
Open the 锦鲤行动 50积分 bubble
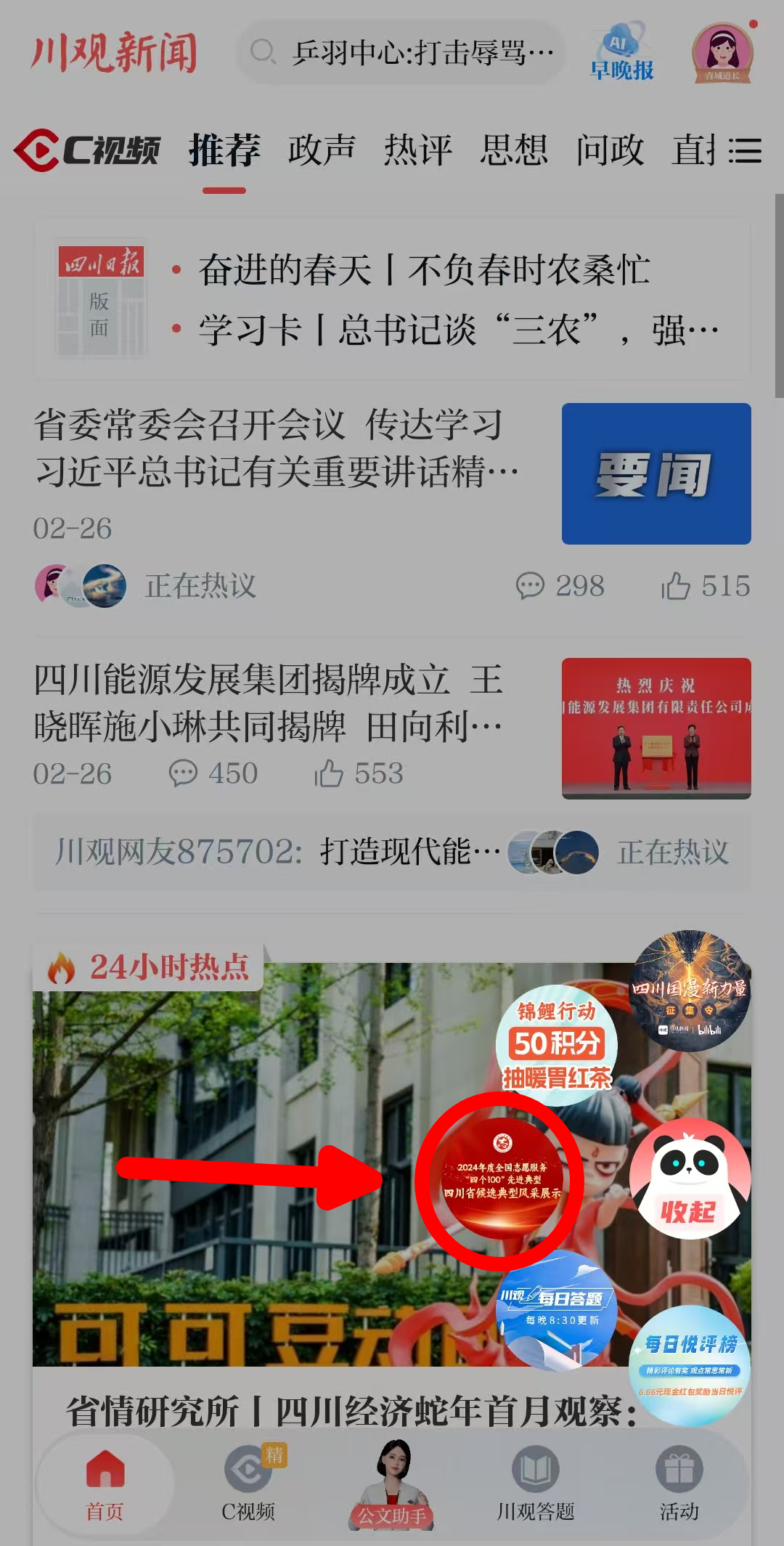point(557,1044)
